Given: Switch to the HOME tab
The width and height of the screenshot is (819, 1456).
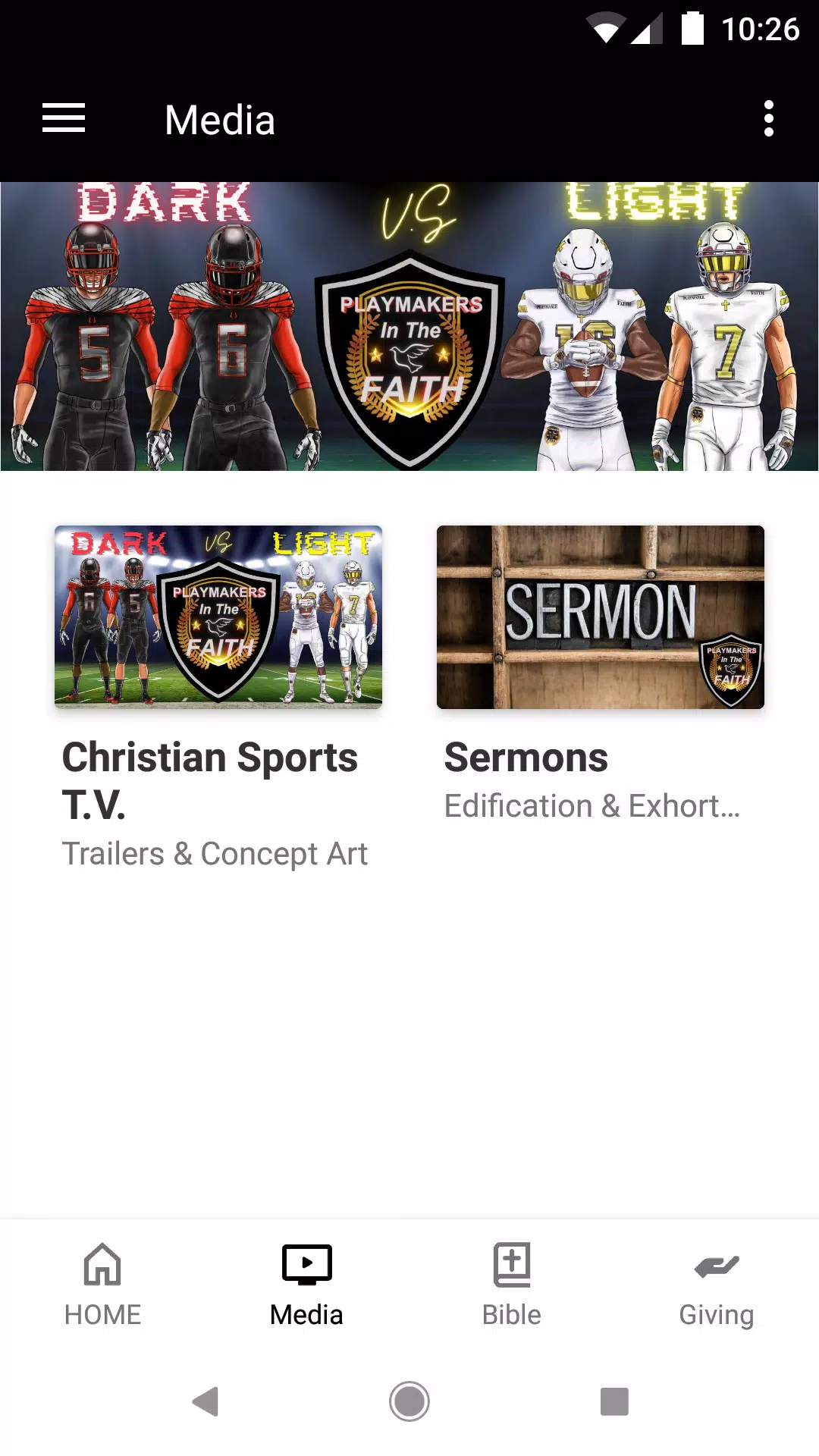Looking at the screenshot, I should (102, 1285).
